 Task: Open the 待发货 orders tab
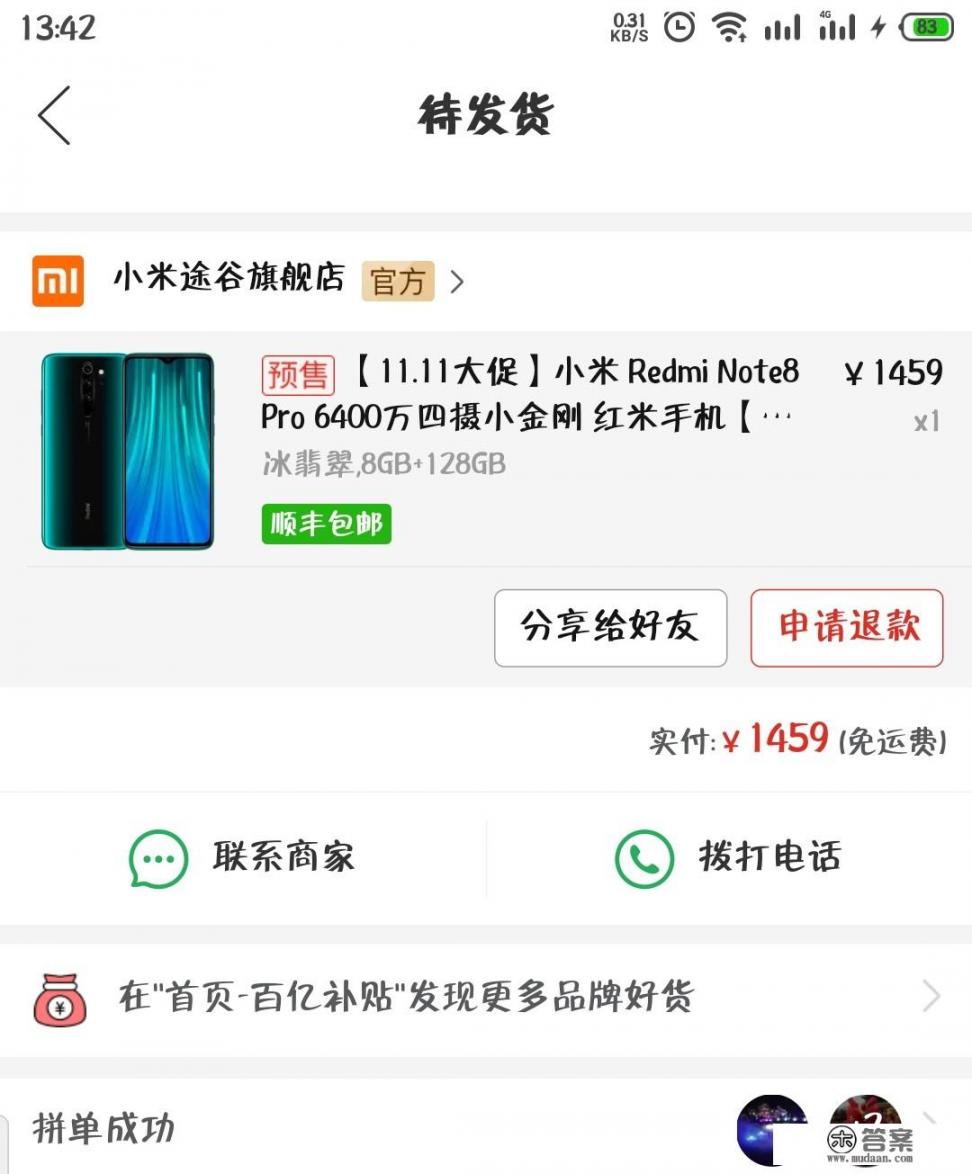[486, 117]
